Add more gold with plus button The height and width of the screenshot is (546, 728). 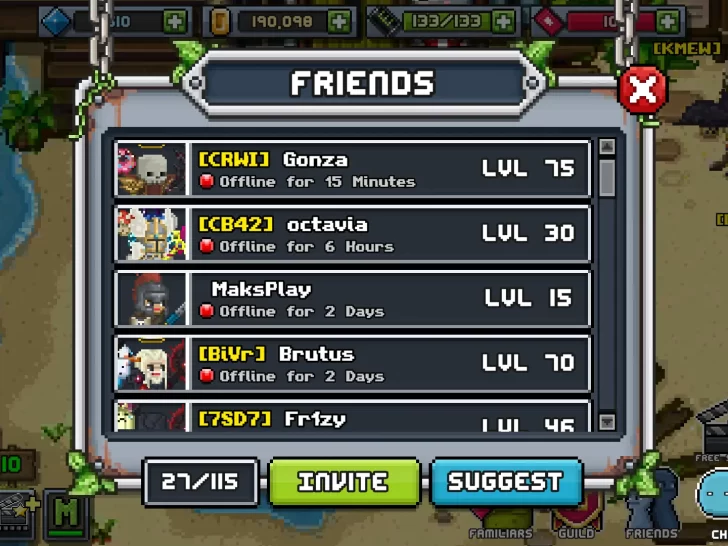(339, 21)
